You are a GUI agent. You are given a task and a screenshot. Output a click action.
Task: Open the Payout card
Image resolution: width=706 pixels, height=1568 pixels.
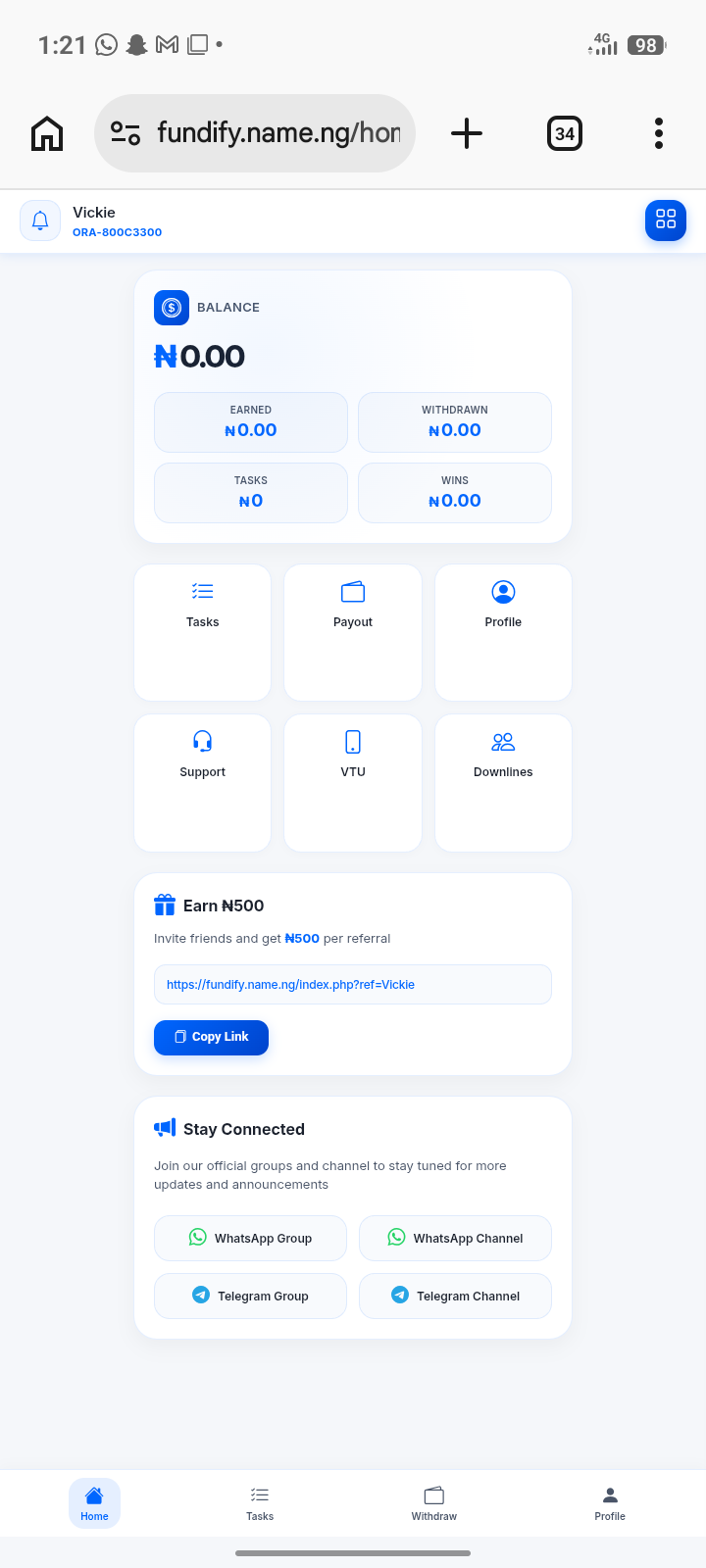353,632
